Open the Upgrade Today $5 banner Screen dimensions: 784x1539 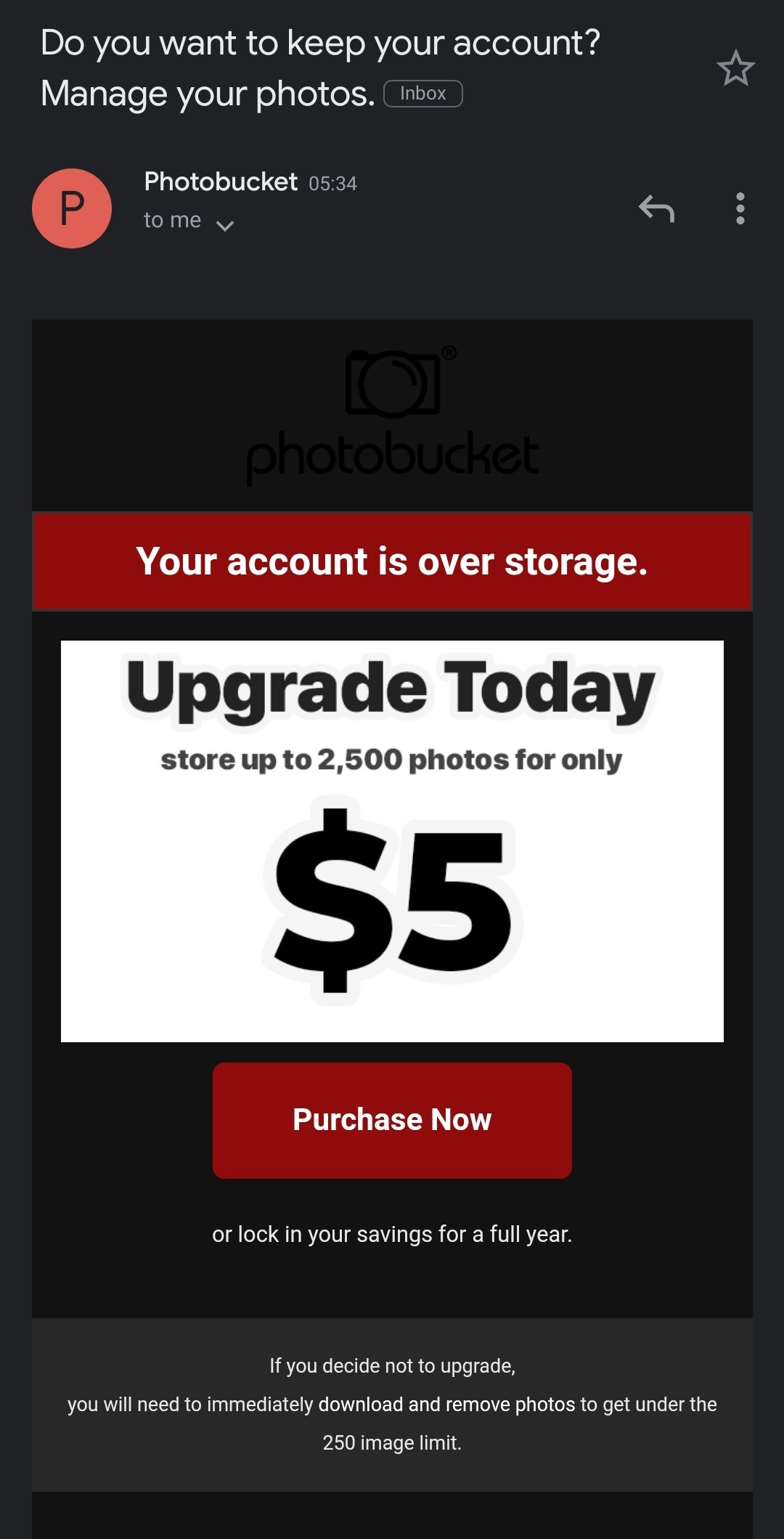tap(392, 841)
